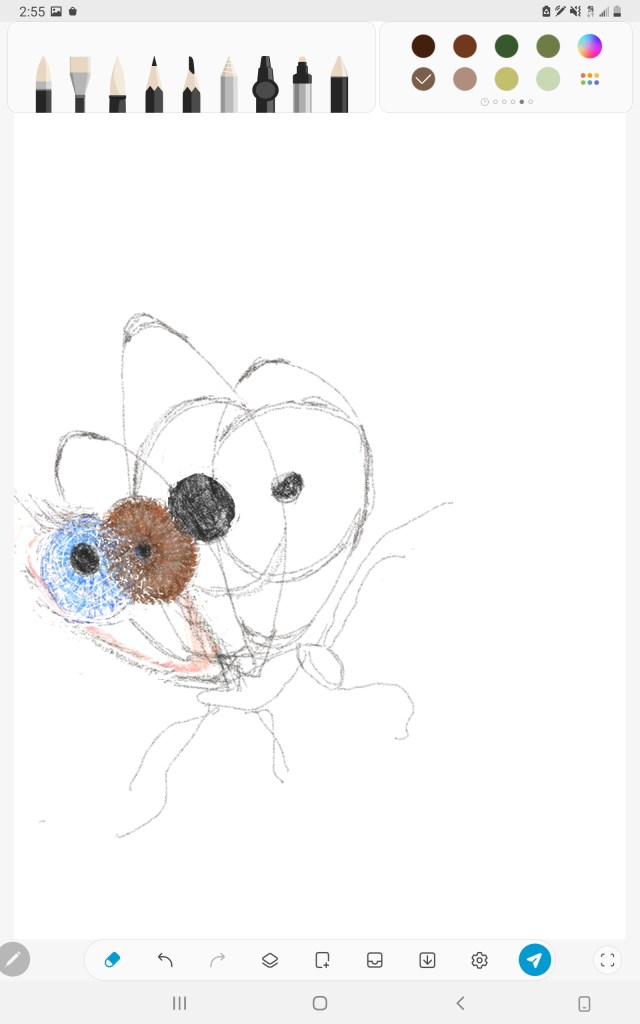The width and height of the screenshot is (640, 1024).
Task: Choose the dark green color swatch
Action: [x=506, y=46]
